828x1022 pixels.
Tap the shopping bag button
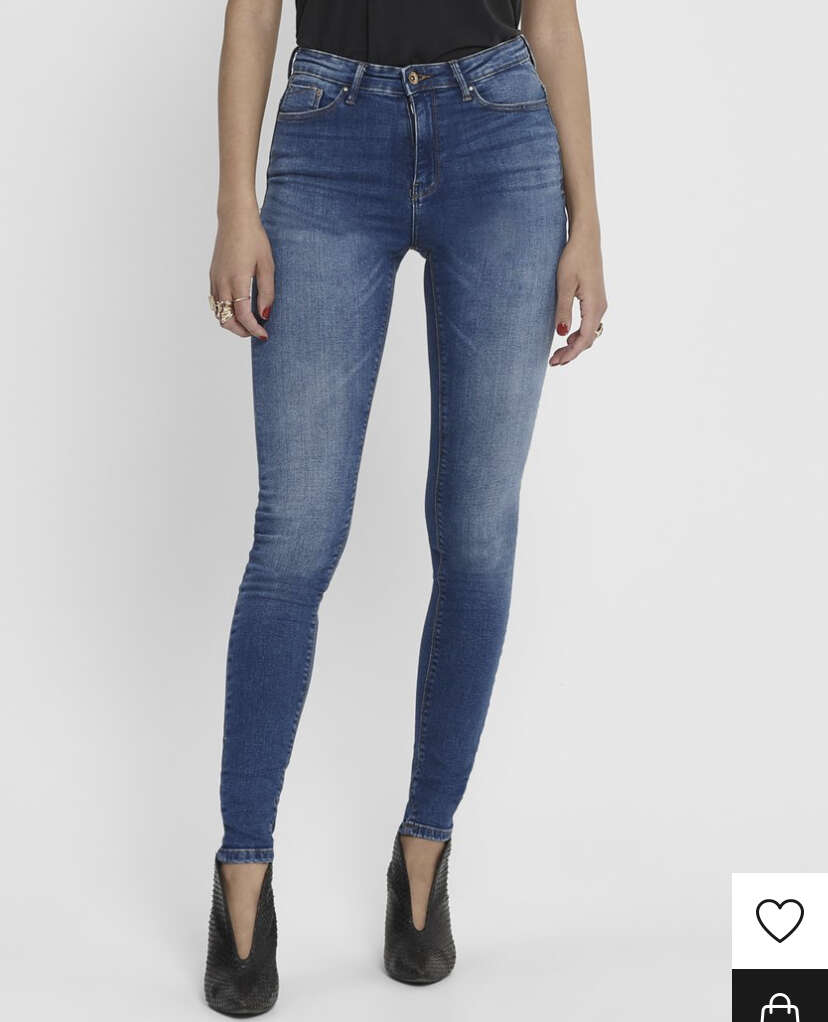(x=779, y=1002)
